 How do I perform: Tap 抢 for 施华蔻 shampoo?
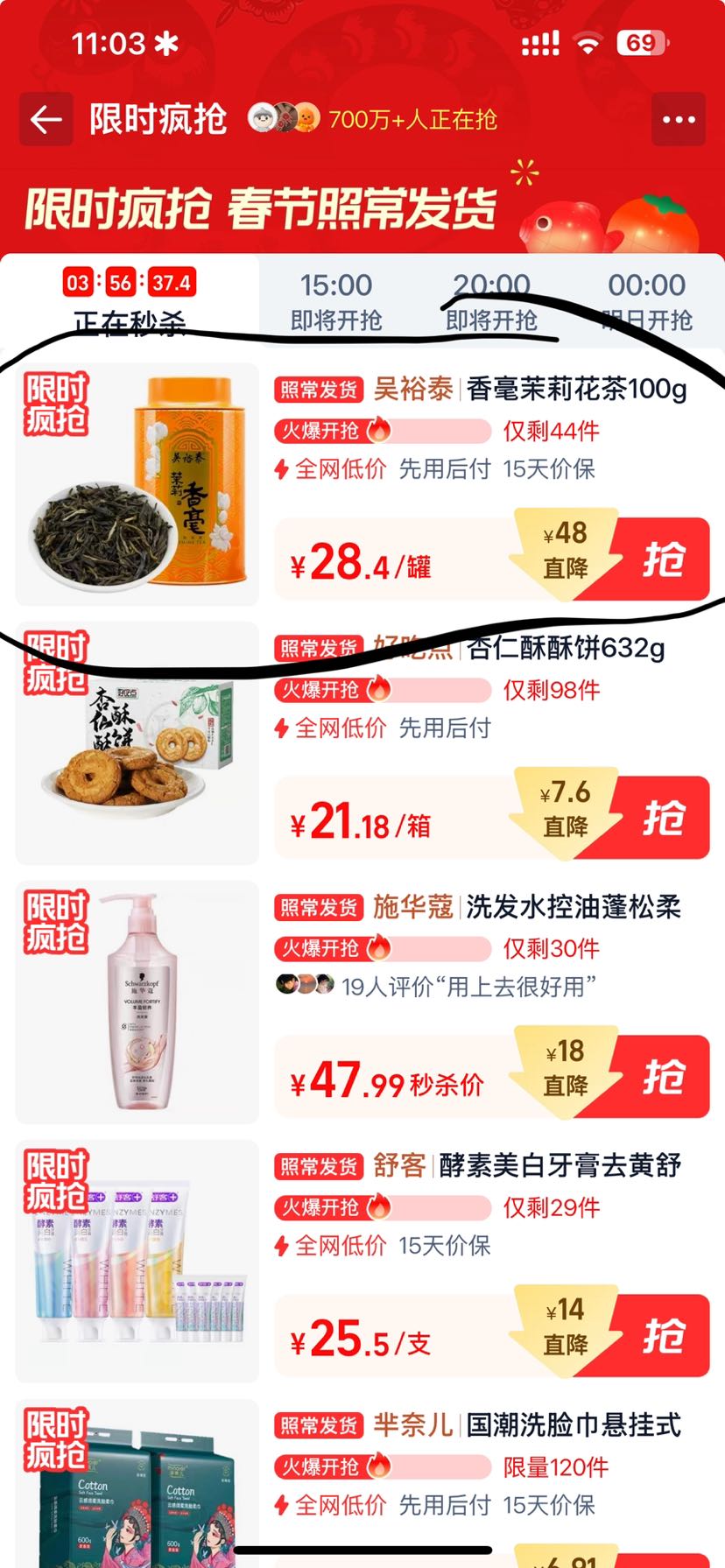(x=663, y=1077)
